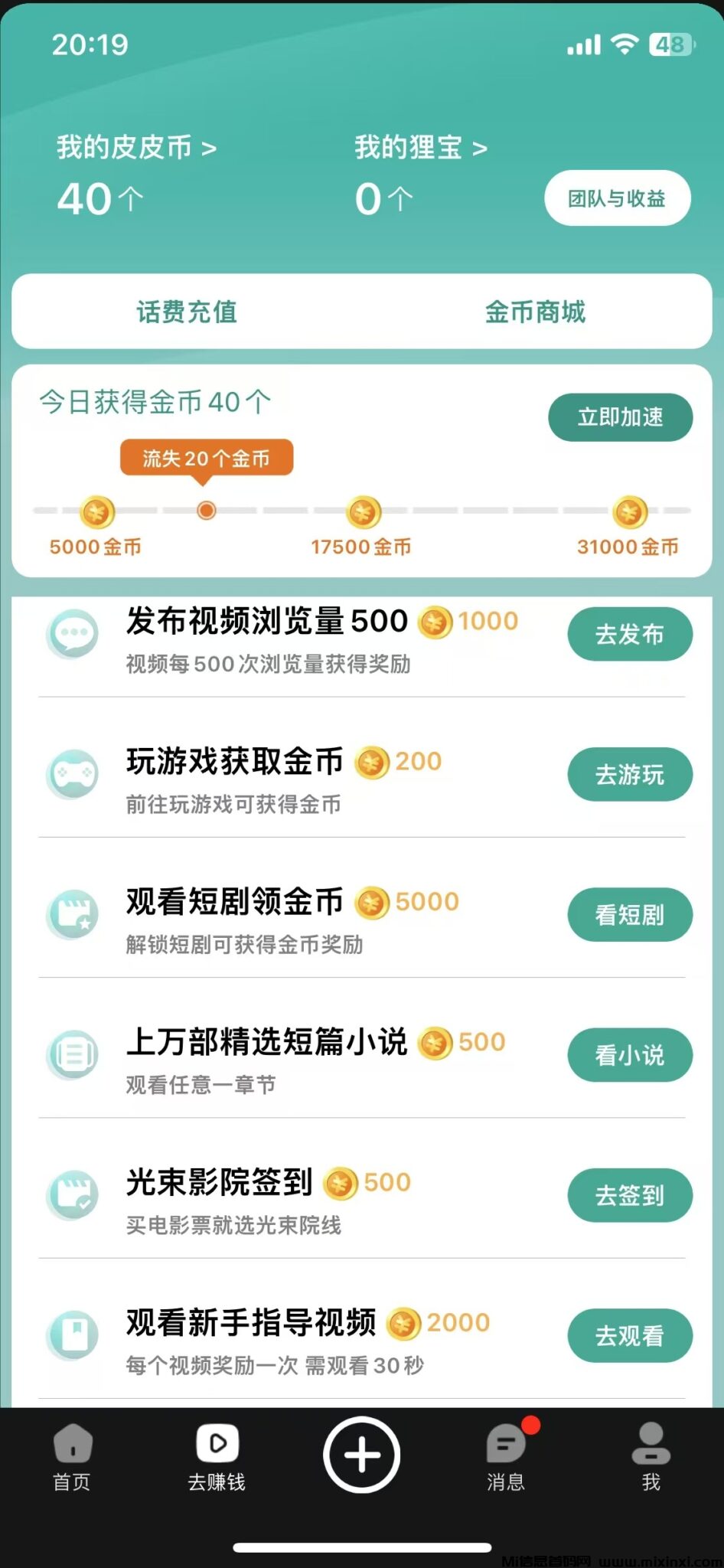Open 去赚钱 from the bottom navigation
This screenshot has height=1568, width=724.
point(217,1459)
